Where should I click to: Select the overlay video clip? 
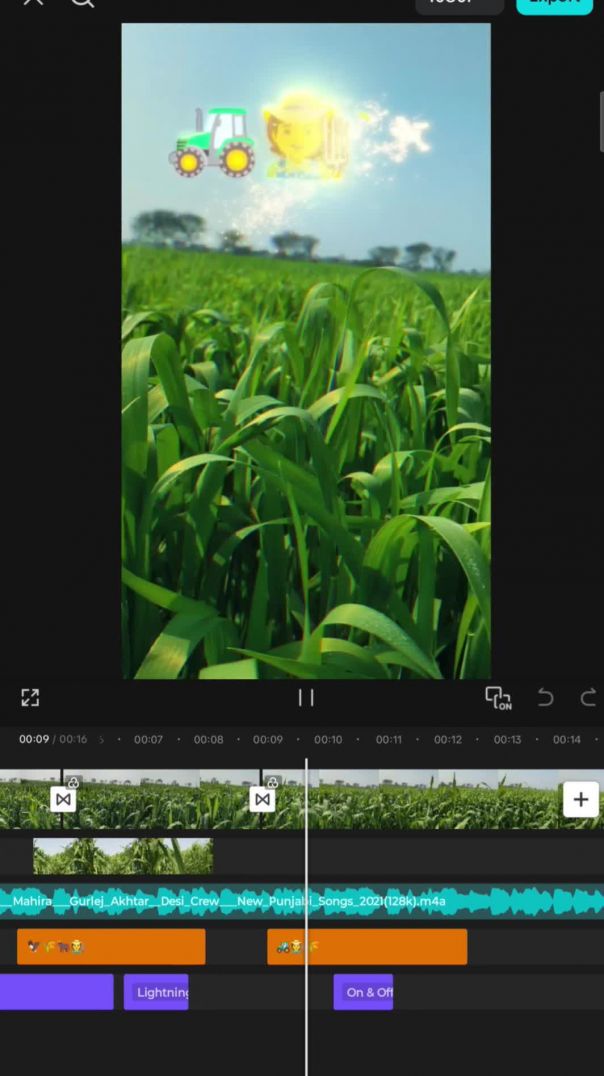coord(123,856)
